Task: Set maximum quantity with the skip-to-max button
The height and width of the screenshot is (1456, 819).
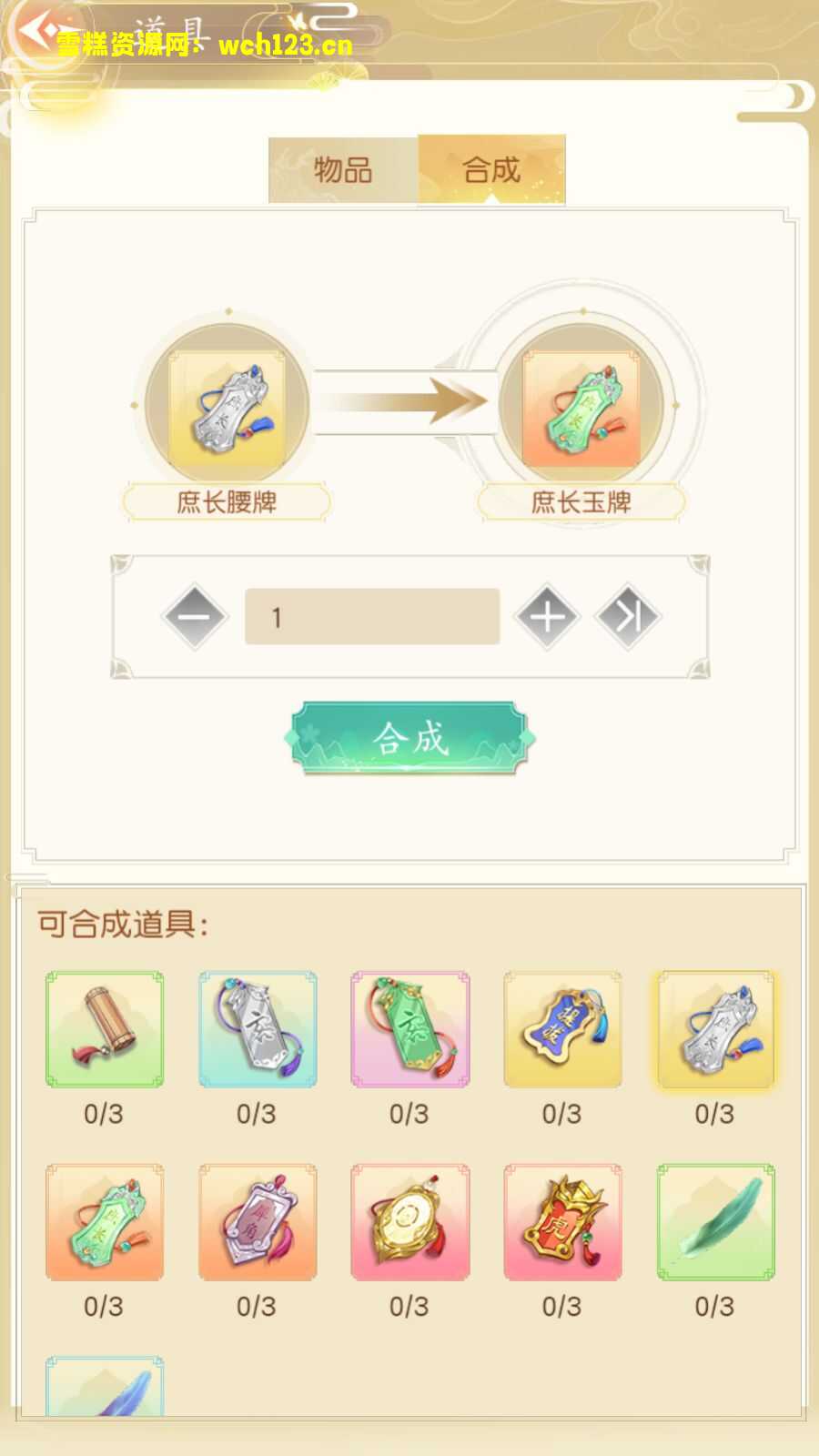Action: point(630,617)
